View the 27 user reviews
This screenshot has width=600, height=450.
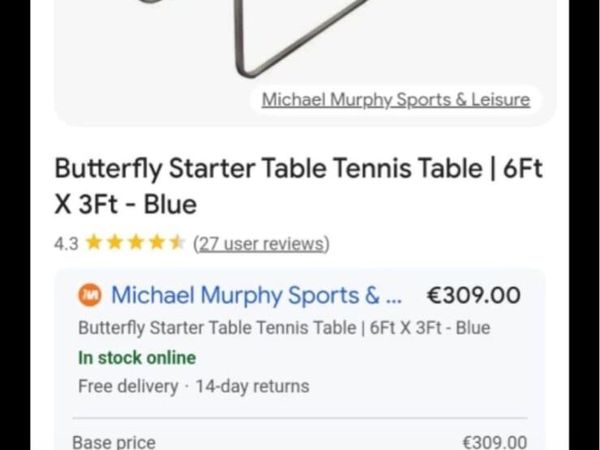coord(260,243)
